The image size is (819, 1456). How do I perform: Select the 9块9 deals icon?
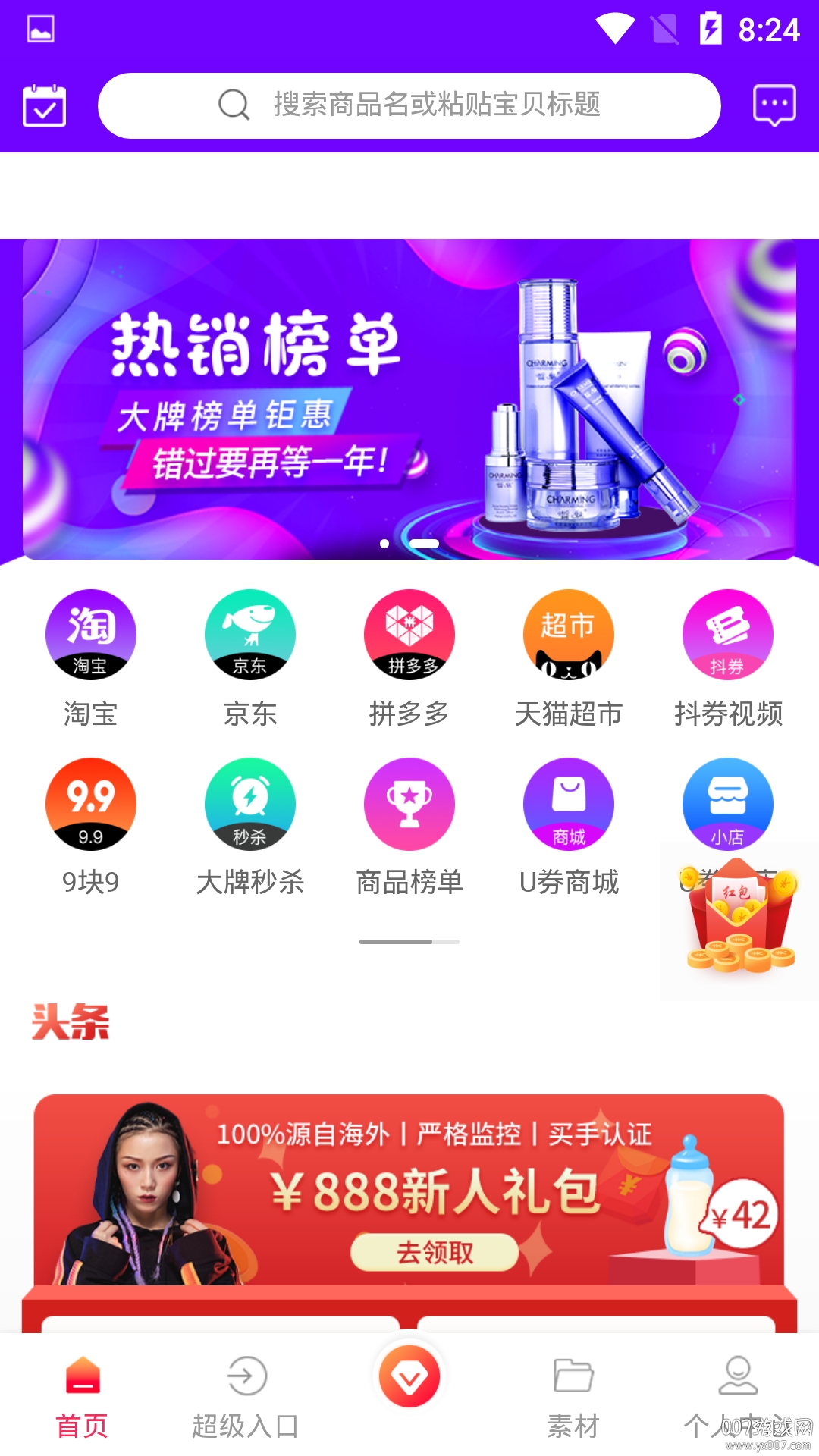coord(91,804)
